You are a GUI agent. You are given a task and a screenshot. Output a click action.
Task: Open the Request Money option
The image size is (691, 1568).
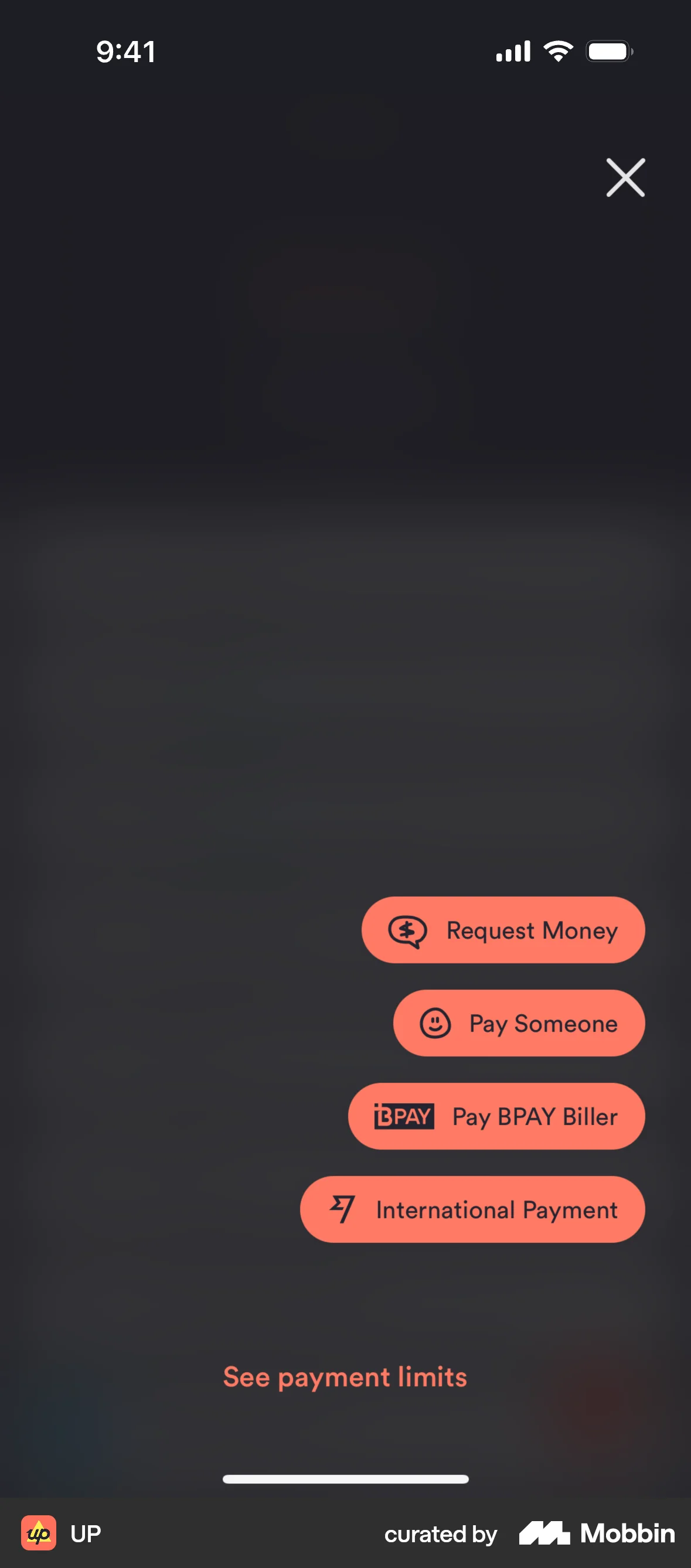[x=502, y=930]
